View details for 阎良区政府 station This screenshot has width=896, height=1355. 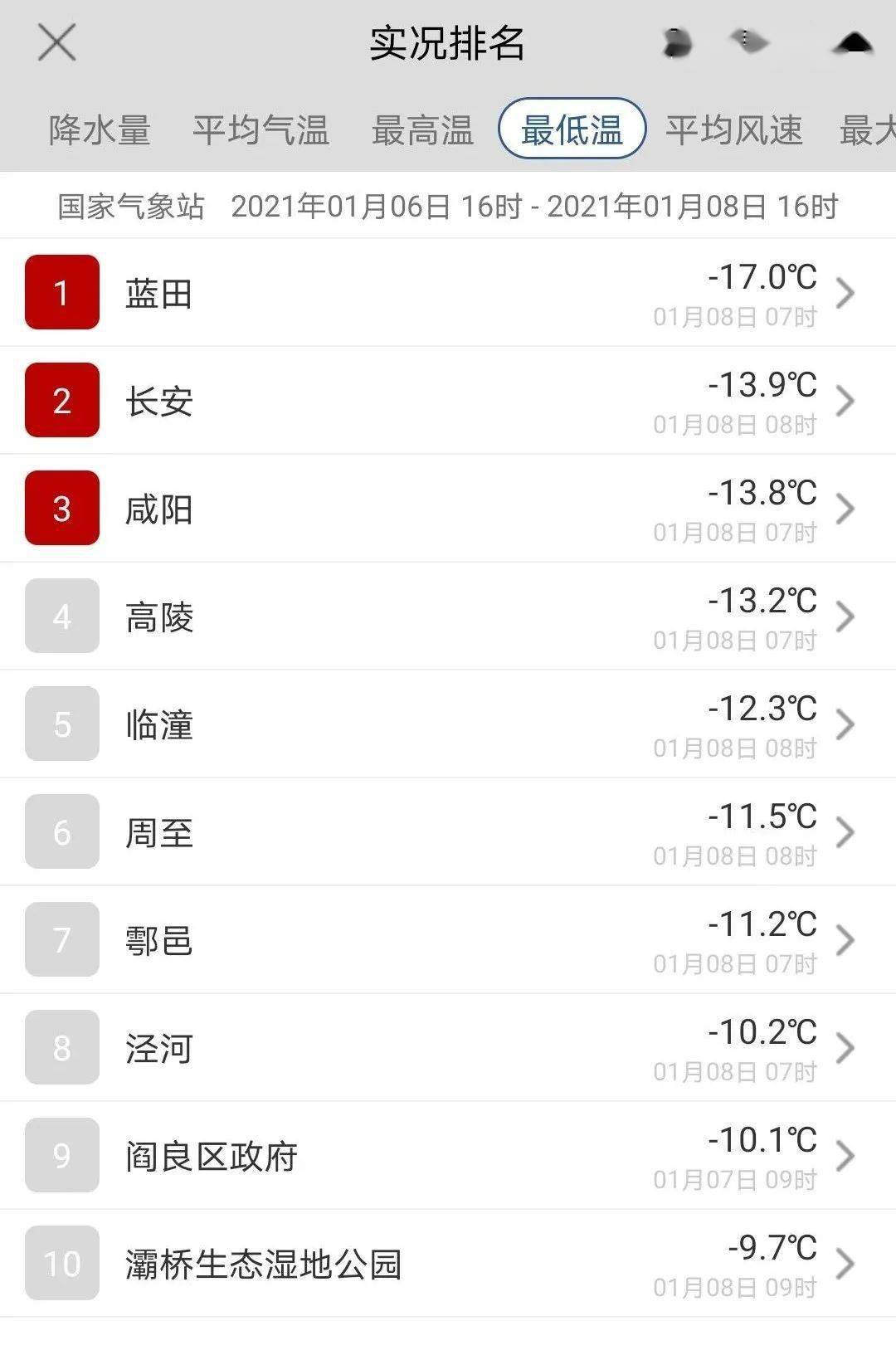[x=448, y=1156]
